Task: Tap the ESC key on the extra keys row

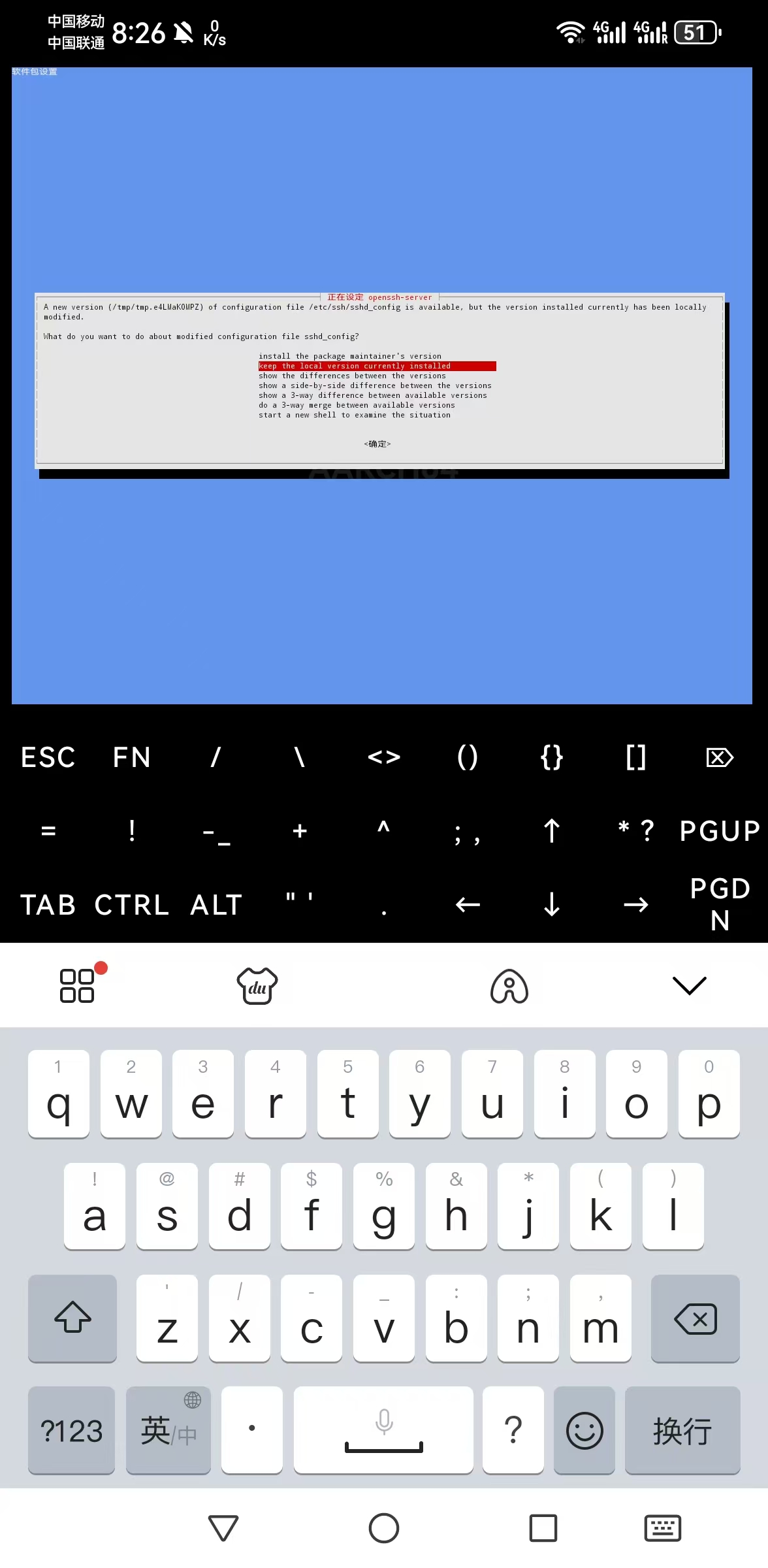Action: (48, 758)
